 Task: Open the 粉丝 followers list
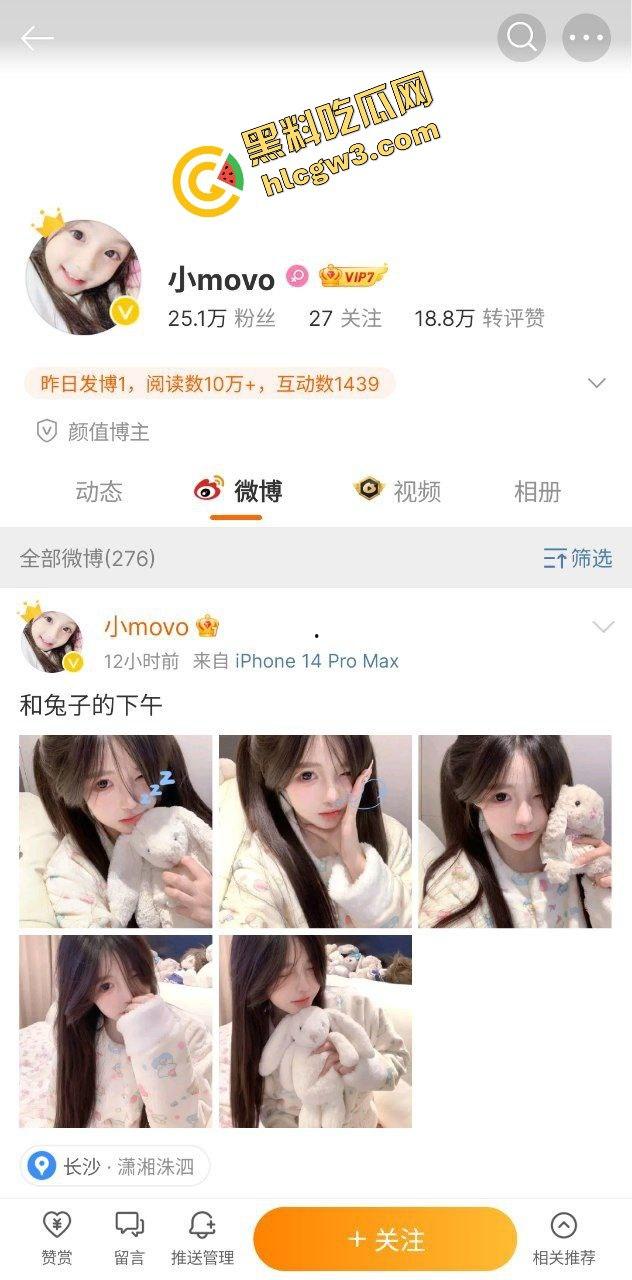click(x=222, y=318)
